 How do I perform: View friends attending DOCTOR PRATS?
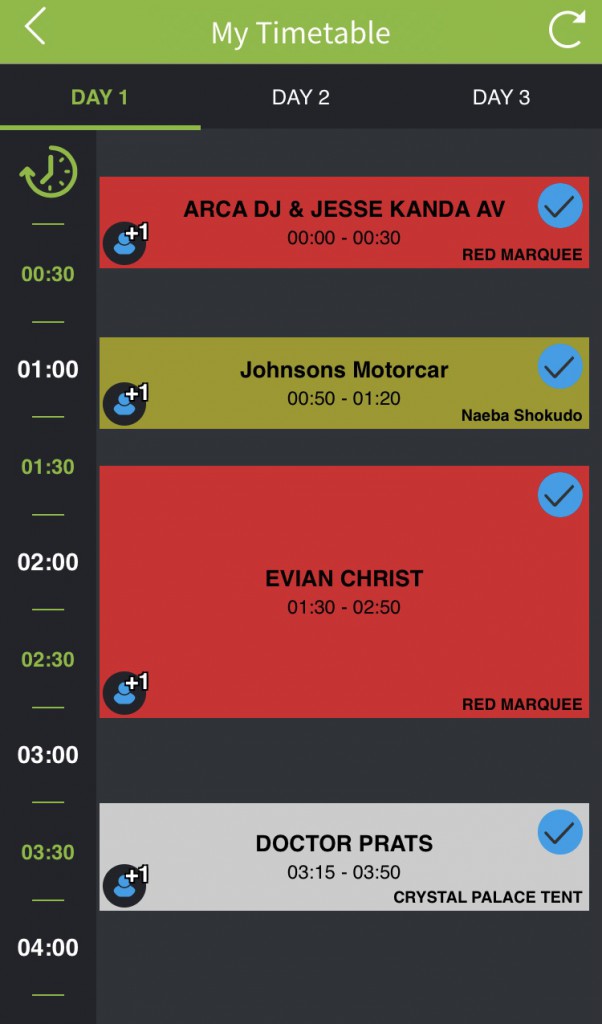tap(125, 885)
